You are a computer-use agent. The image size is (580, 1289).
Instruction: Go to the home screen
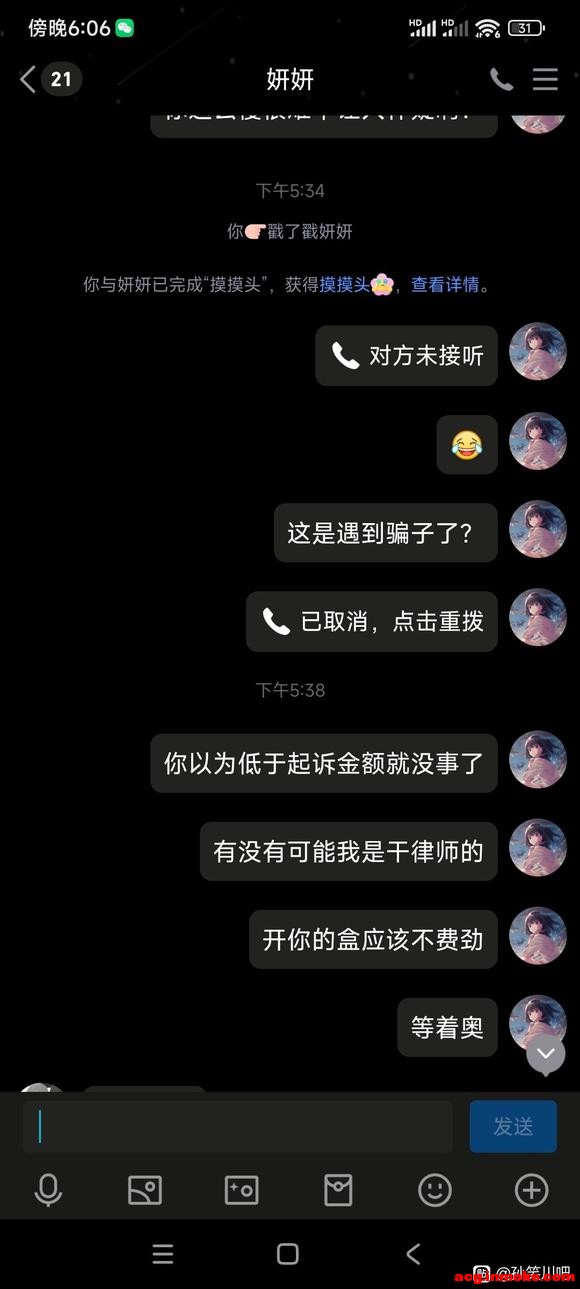pyautogui.click(x=288, y=1254)
